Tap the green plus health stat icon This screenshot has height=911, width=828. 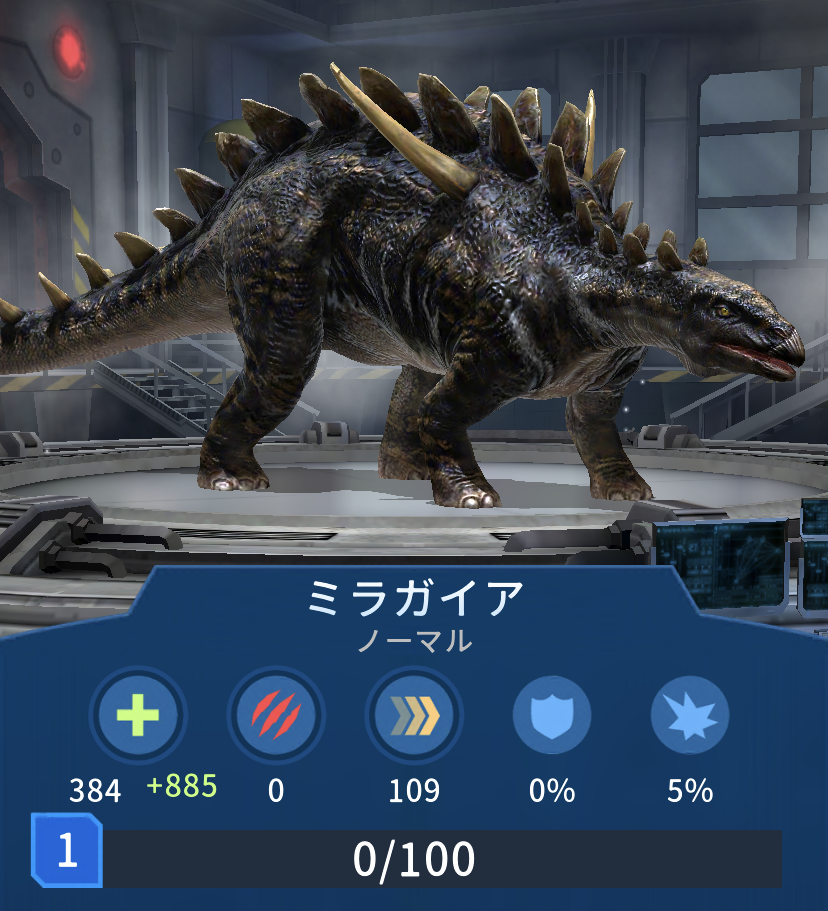pyautogui.click(x=138, y=715)
